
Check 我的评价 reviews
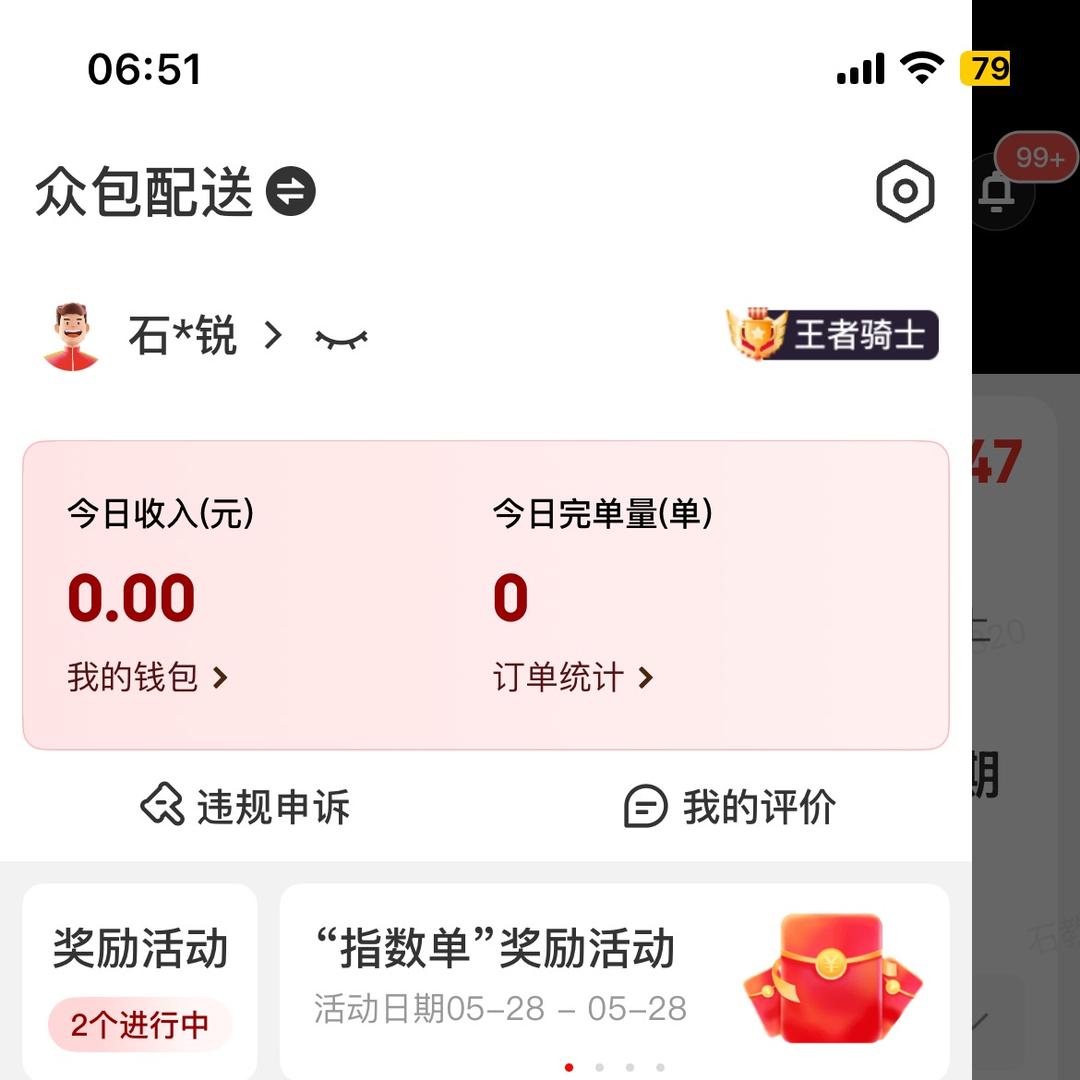point(730,806)
